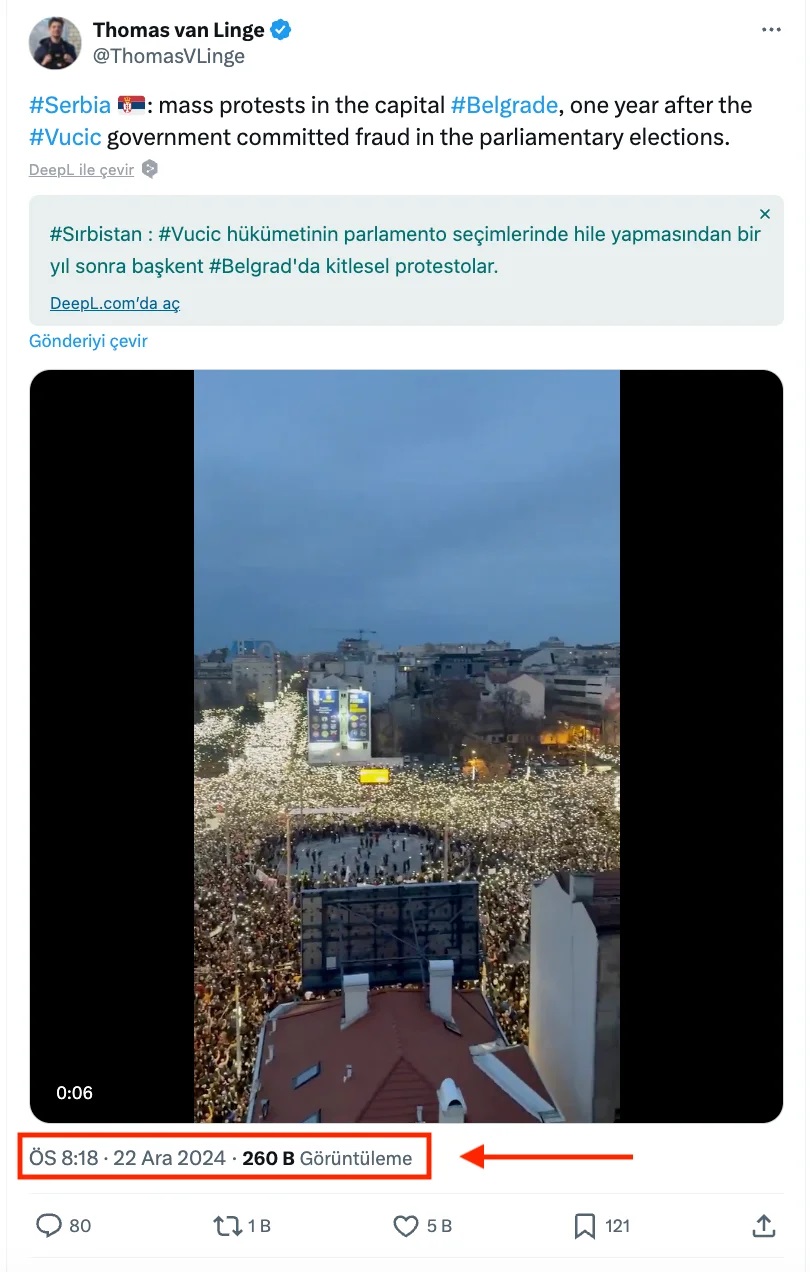This screenshot has height=1272, width=810.
Task: Like the post about Belgrade protests
Action: pyautogui.click(x=406, y=1225)
